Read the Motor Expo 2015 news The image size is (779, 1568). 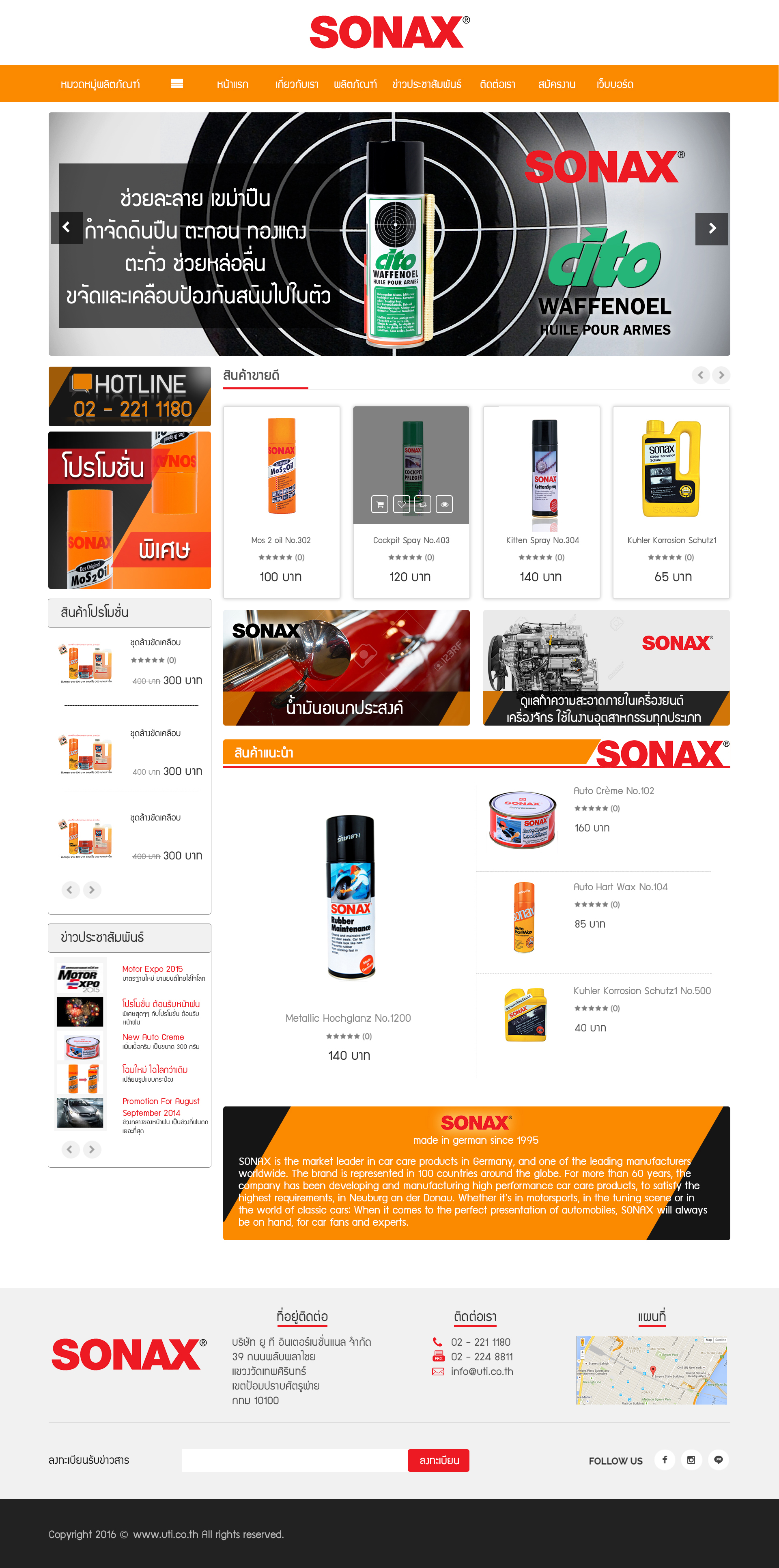152,969
